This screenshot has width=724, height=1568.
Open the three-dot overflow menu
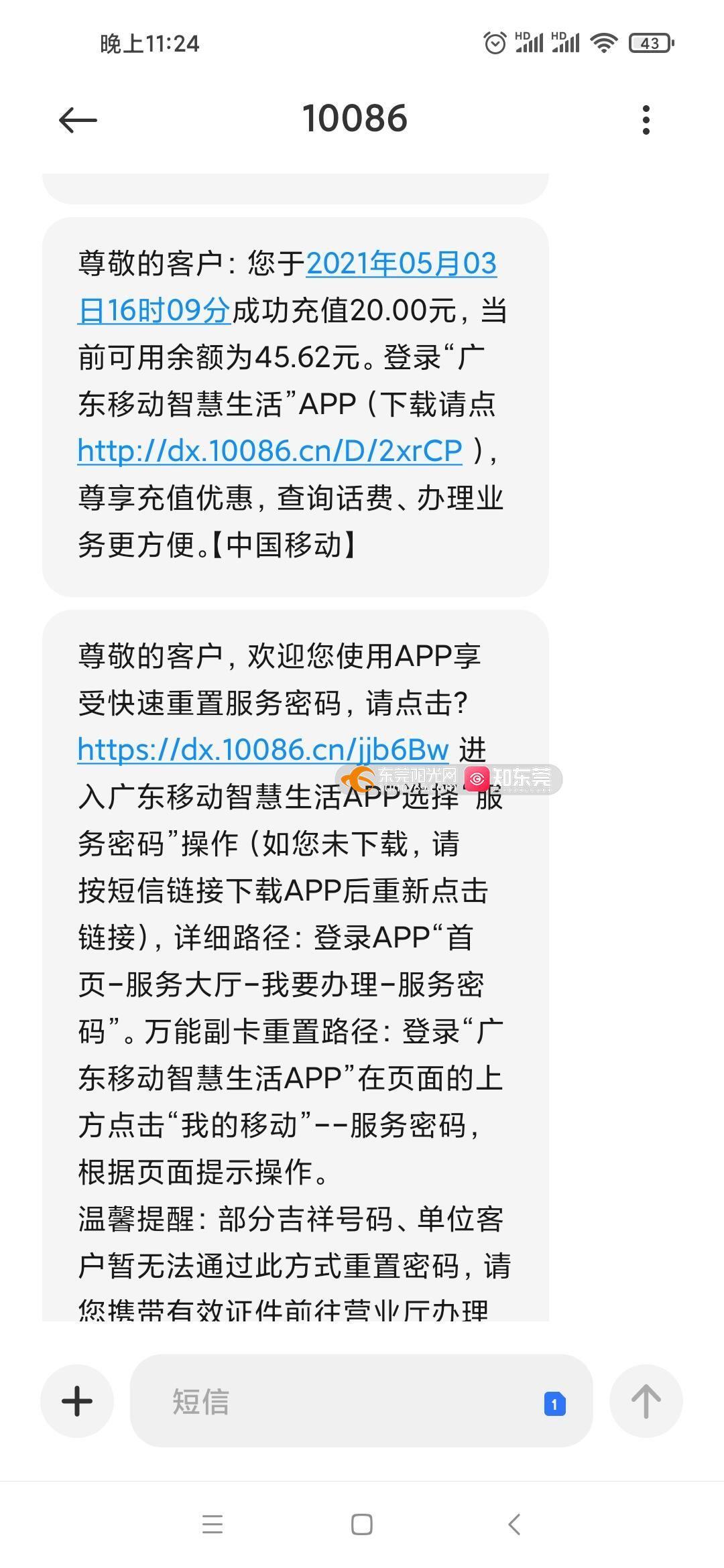click(646, 120)
